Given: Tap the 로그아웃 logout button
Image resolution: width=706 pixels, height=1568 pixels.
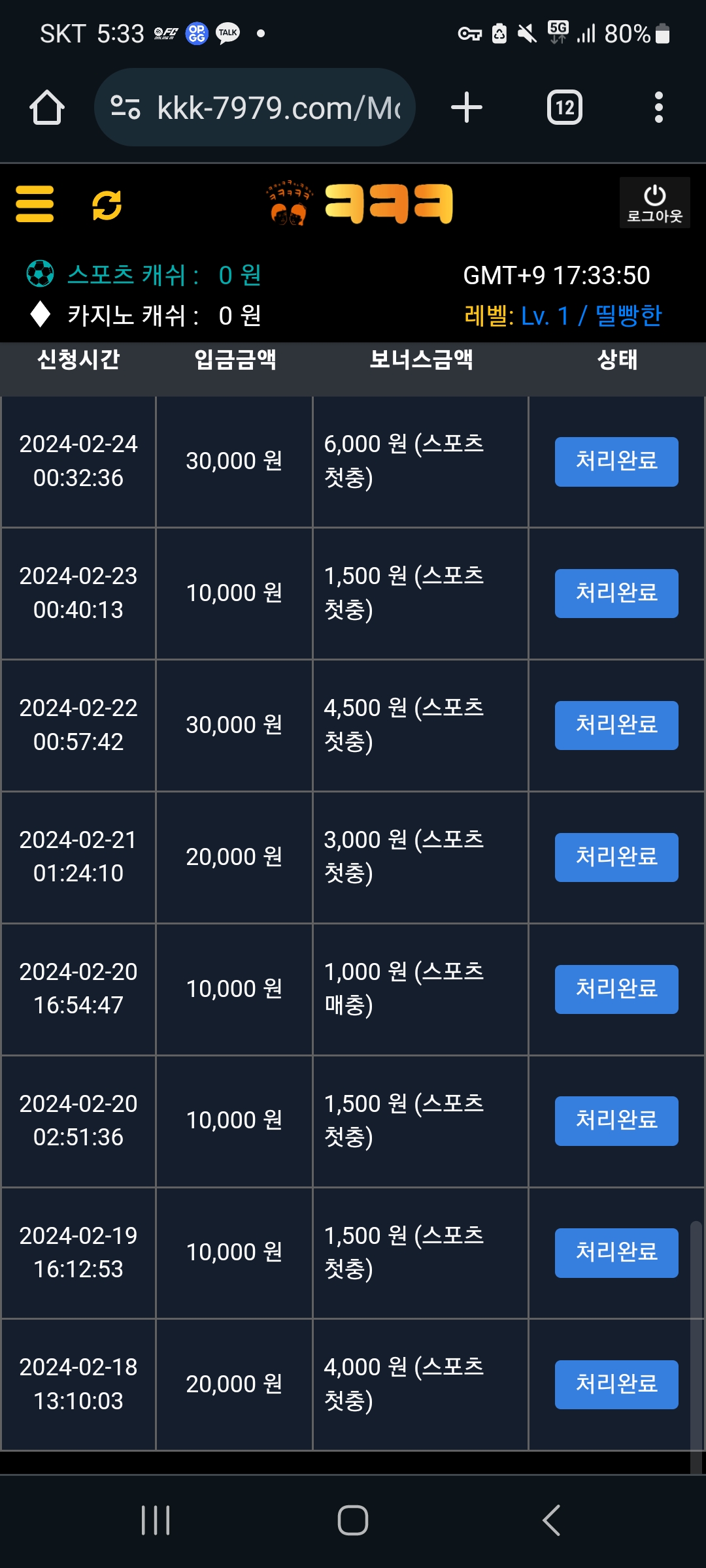Looking at the screenshot, I should point(654,203).
